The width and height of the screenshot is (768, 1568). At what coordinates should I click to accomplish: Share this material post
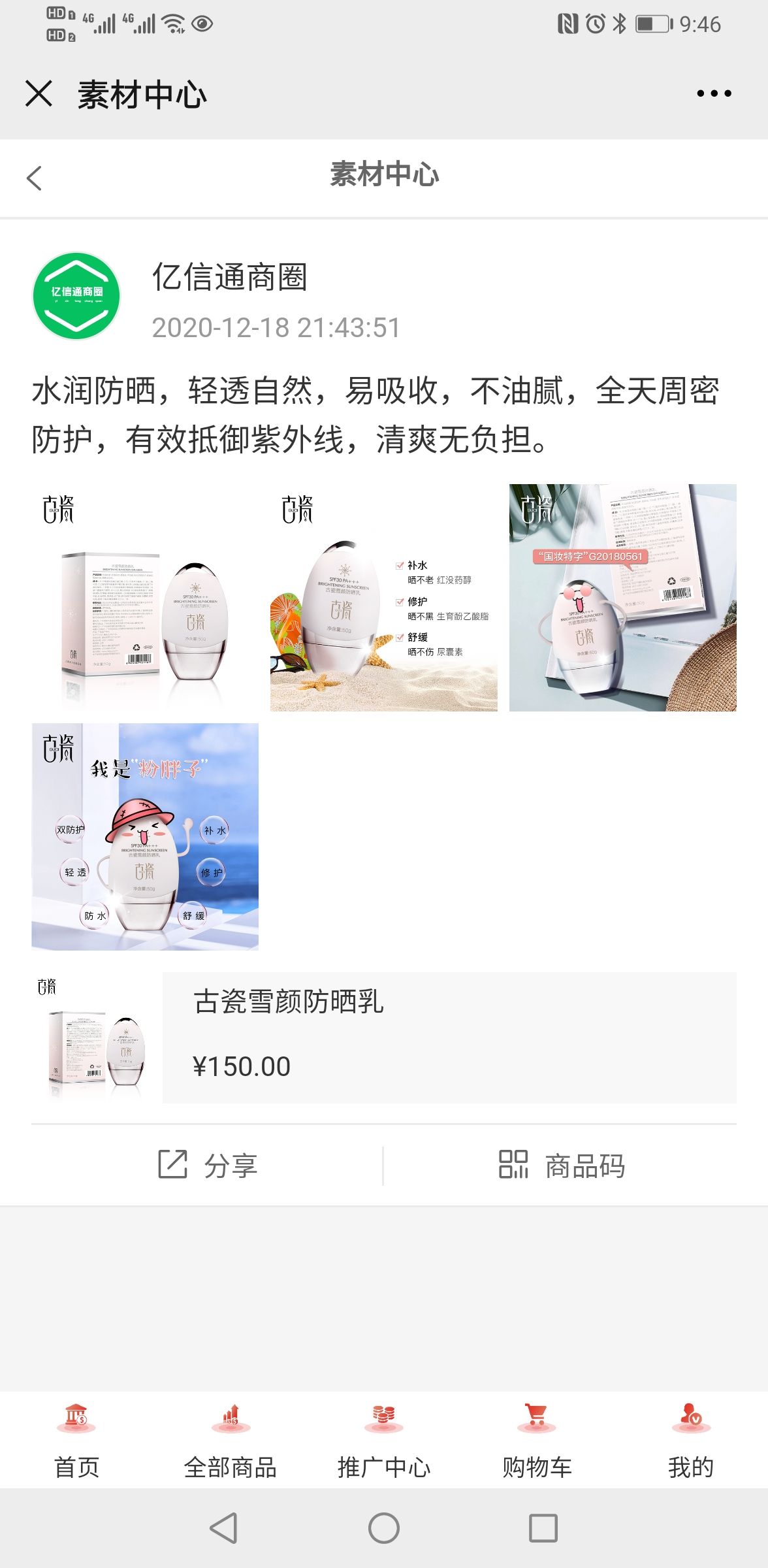click(x=208, y=1166)
